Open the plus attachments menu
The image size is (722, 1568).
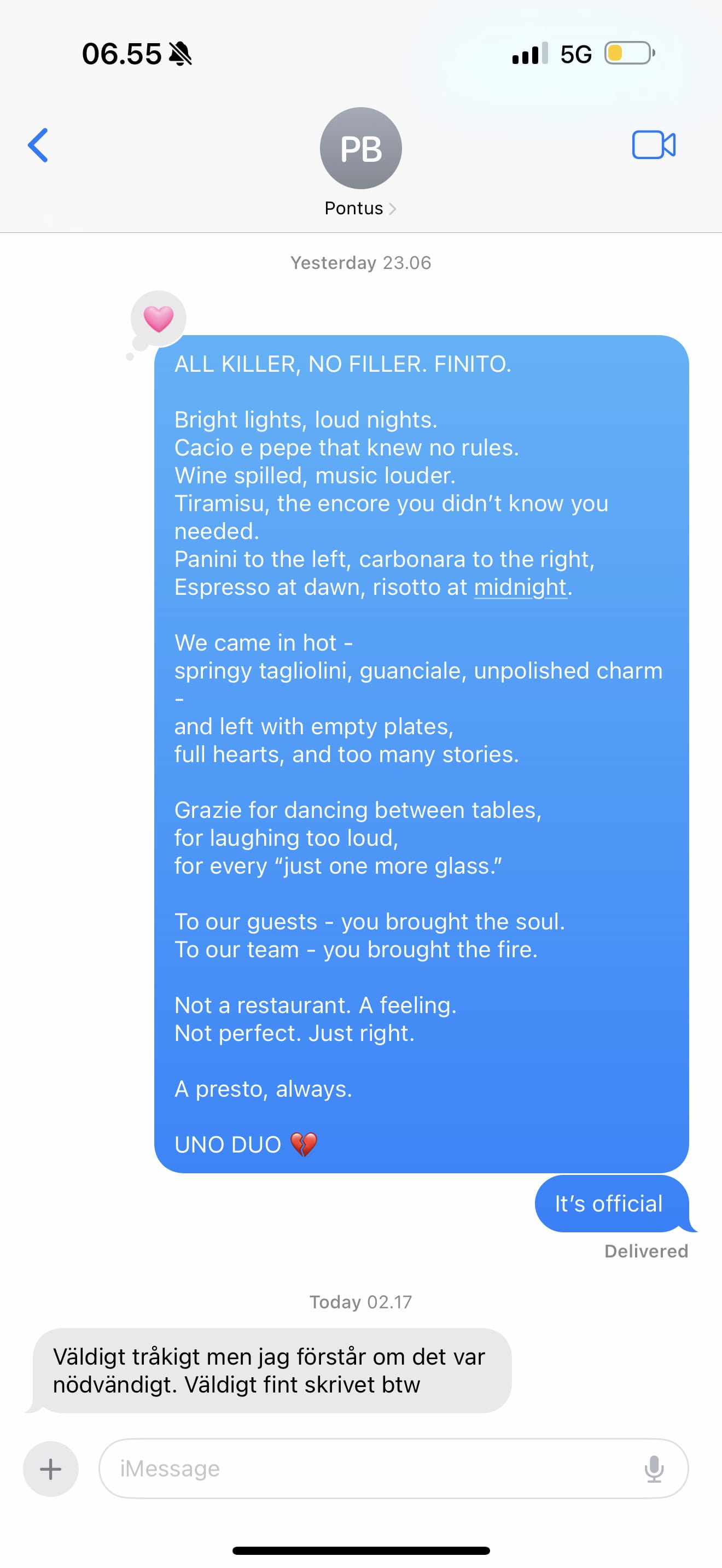pyautogui.click(x=50, y=1469)
